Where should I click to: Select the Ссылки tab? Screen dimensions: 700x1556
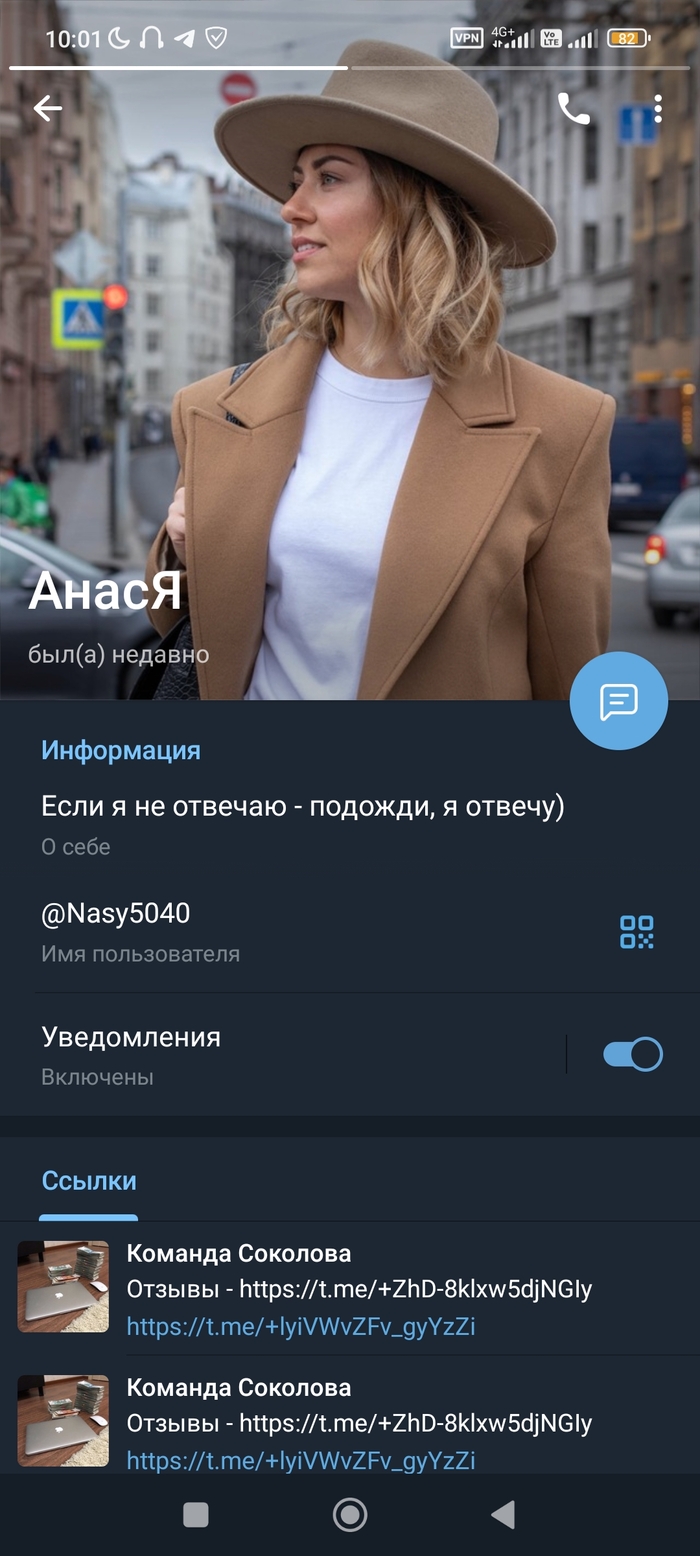(x=89, y=1181)
